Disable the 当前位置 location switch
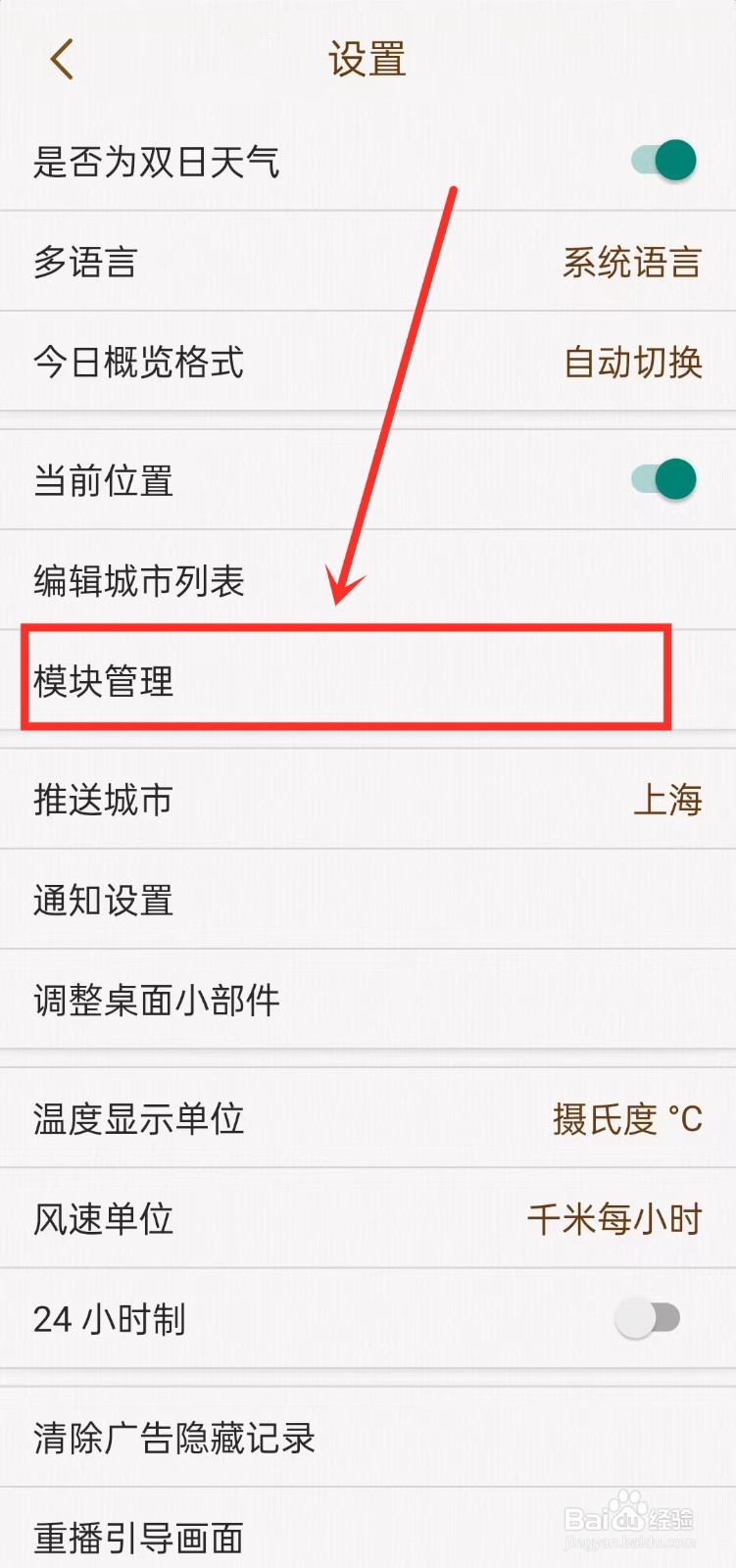736x1568 pixels. tap(662, 479)
